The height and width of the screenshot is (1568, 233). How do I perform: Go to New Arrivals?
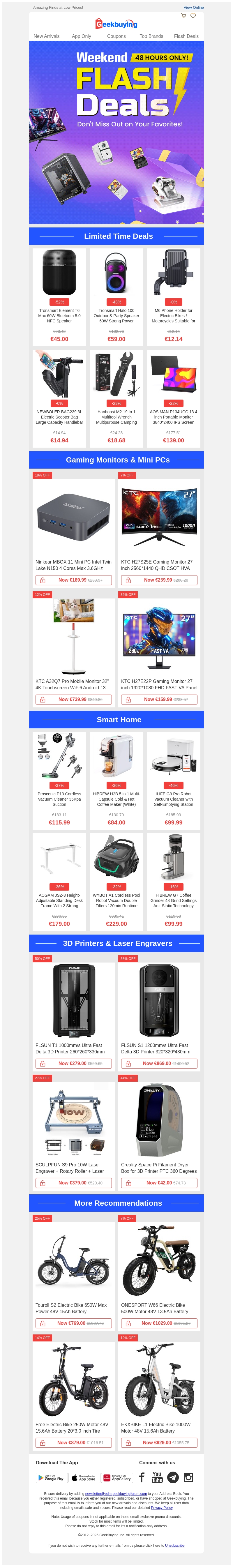point(46,36)
